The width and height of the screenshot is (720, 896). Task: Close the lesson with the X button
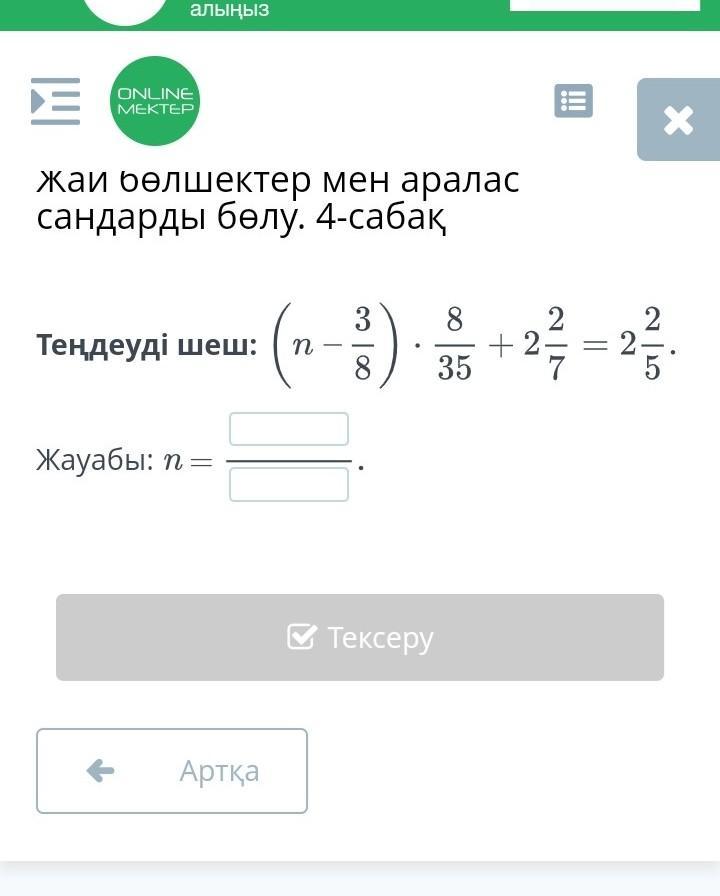click(678, 120)
